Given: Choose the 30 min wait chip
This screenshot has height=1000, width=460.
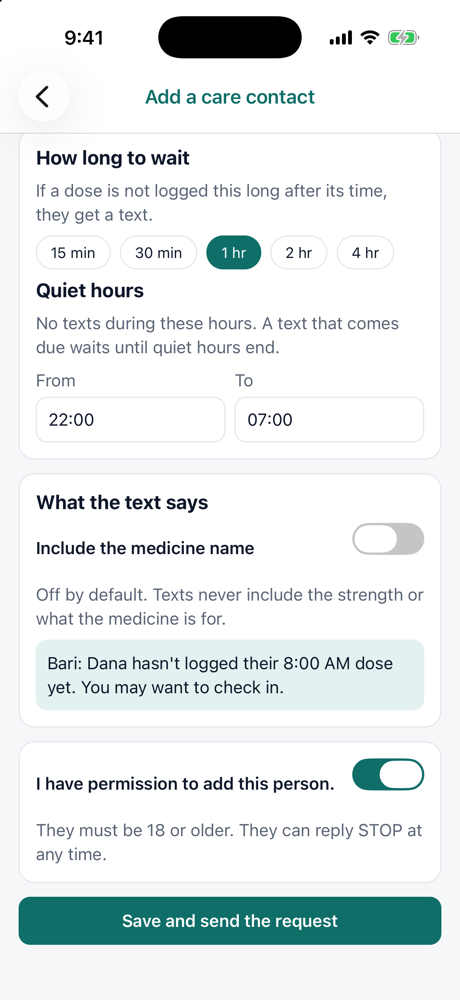Looking at the screenshot, I should [x=158, y=253].
